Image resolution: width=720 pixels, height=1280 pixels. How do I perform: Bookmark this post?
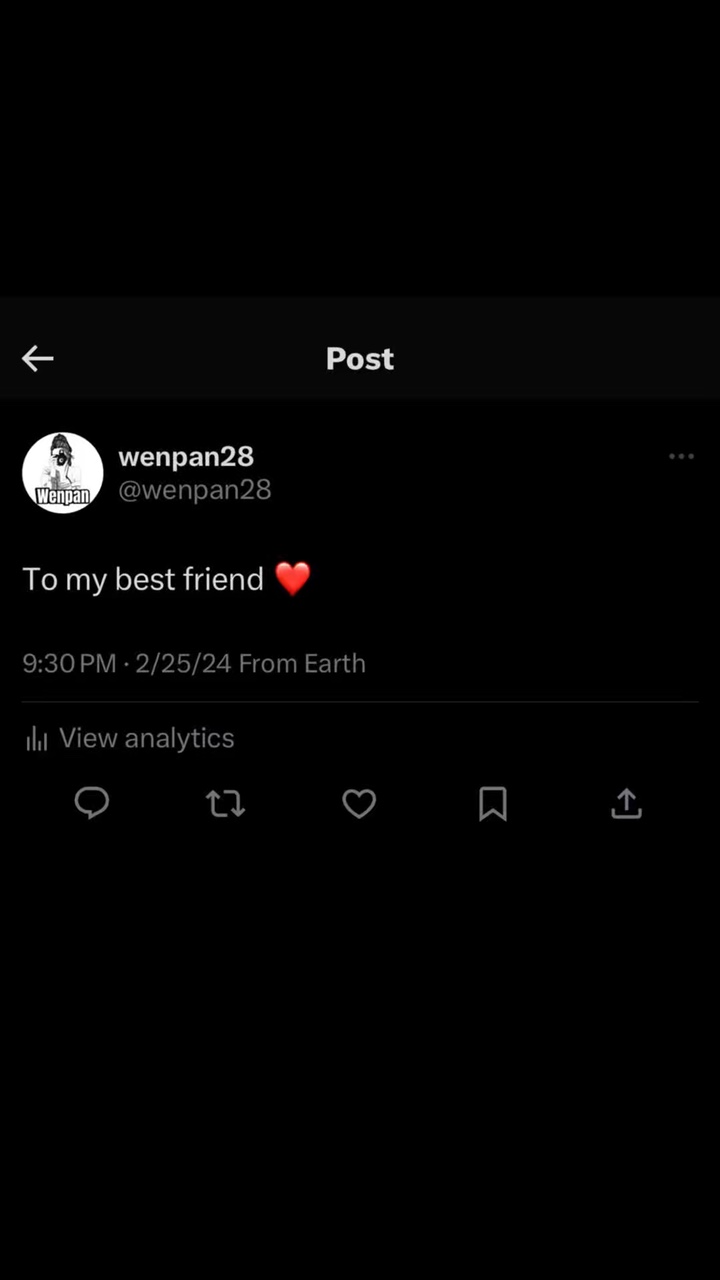[x=492, y=803]
